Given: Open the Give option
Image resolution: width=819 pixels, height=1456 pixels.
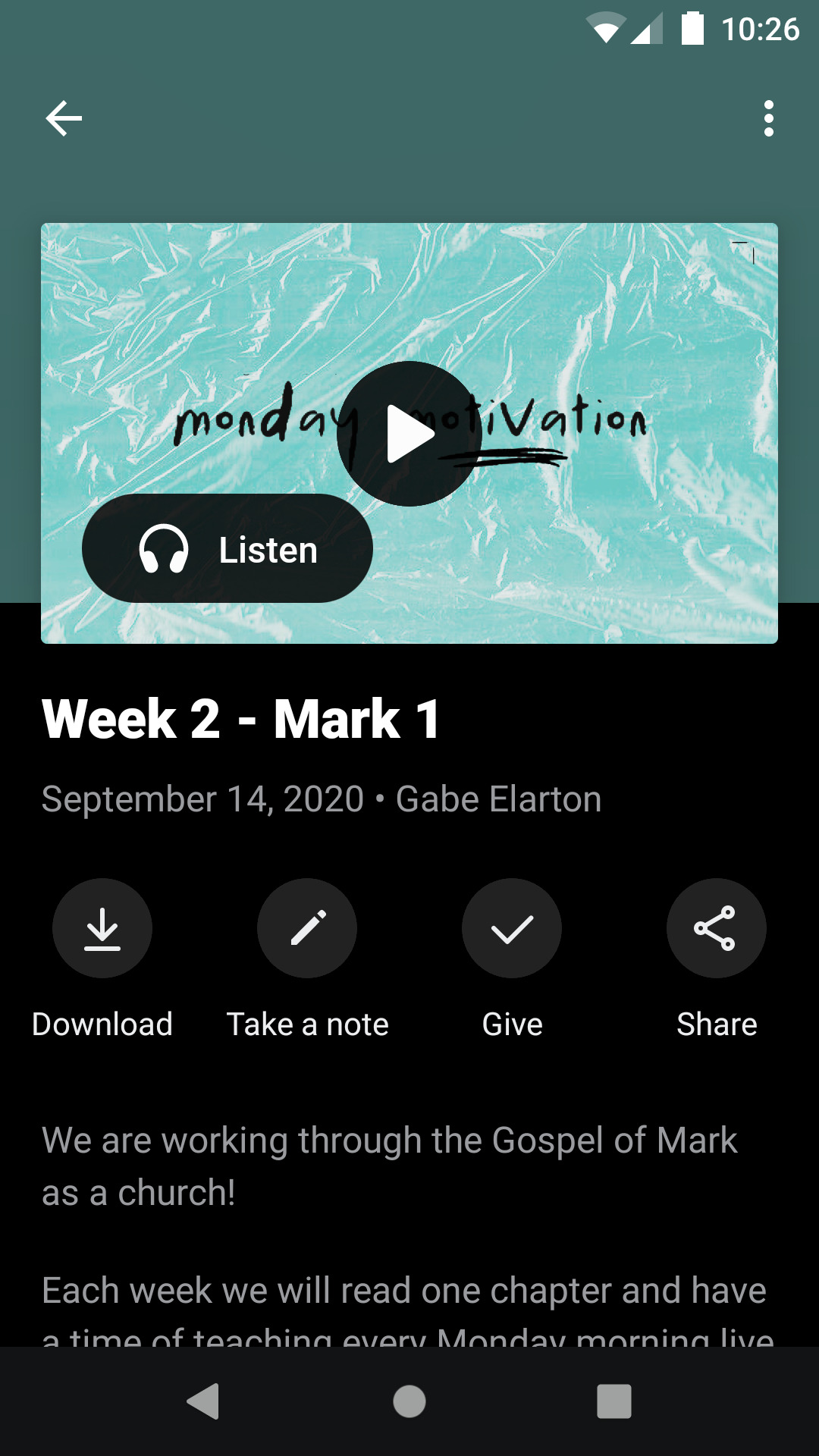Looking at the screenshot, I should 512,928.
